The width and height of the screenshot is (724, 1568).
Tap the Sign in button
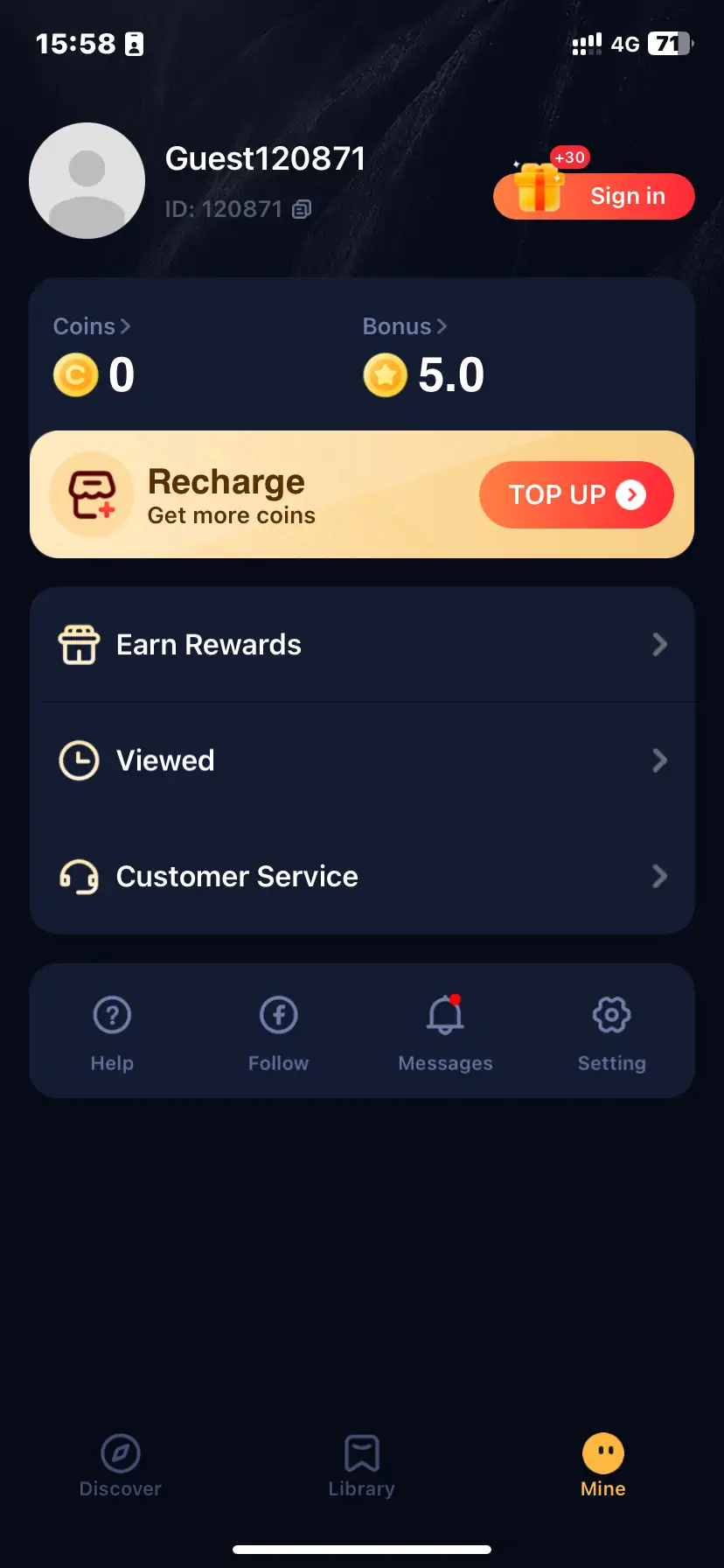[x=595, y=196]
